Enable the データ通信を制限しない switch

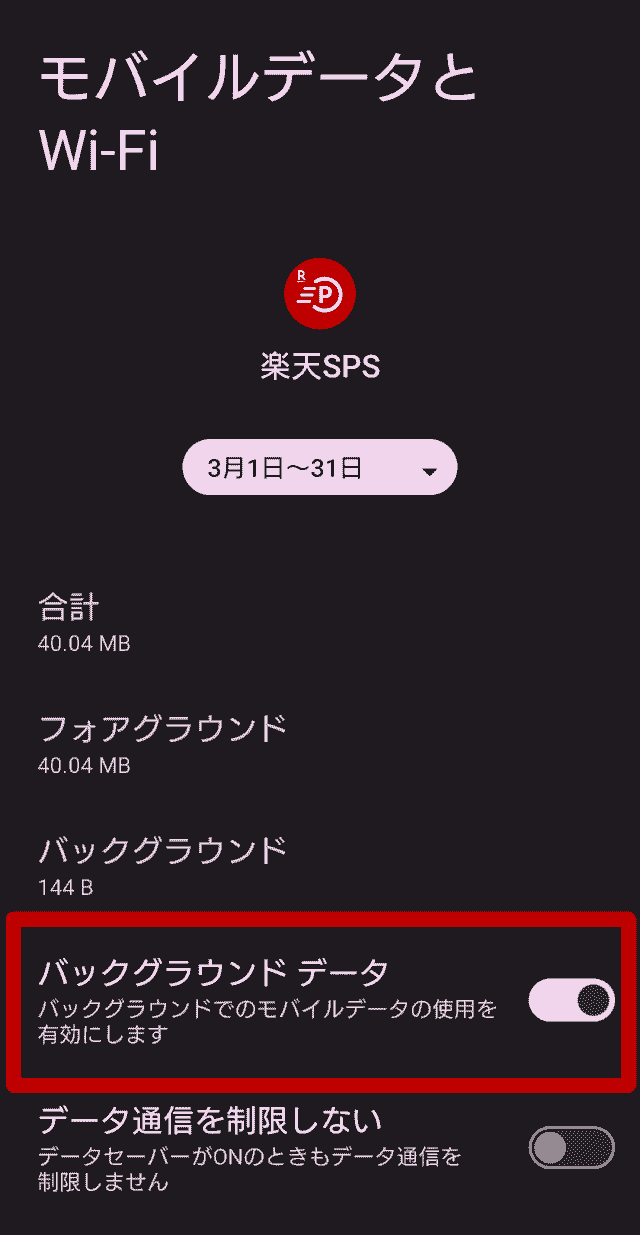coord(571,1147)
